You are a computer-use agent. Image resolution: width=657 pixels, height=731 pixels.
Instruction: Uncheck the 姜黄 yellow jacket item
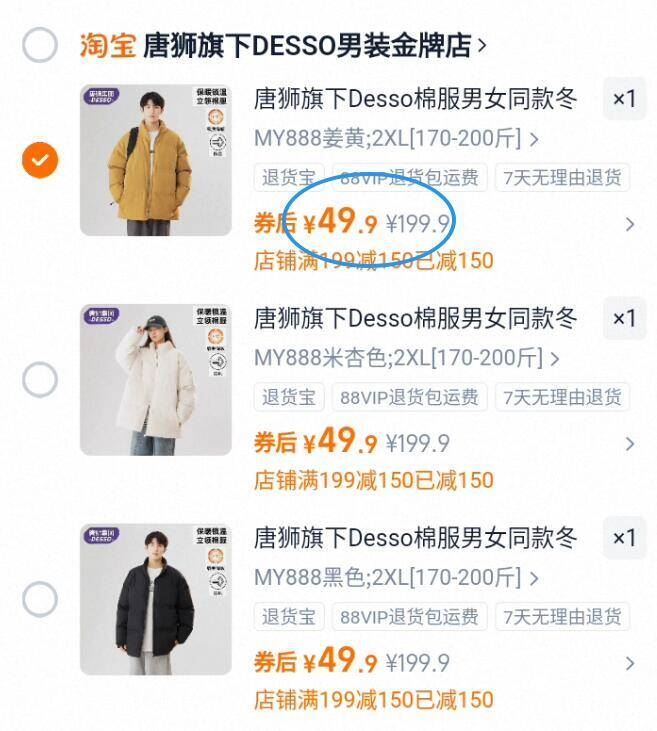pyautogui.click(x=41, y=160)
